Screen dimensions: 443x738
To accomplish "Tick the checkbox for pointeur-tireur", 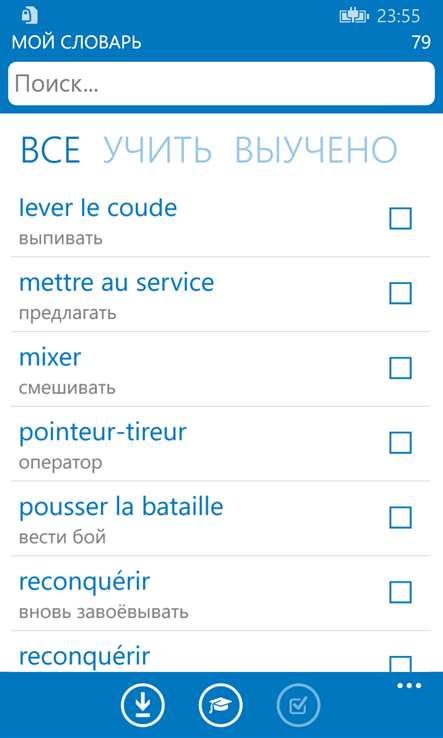I will click(400, 443).
